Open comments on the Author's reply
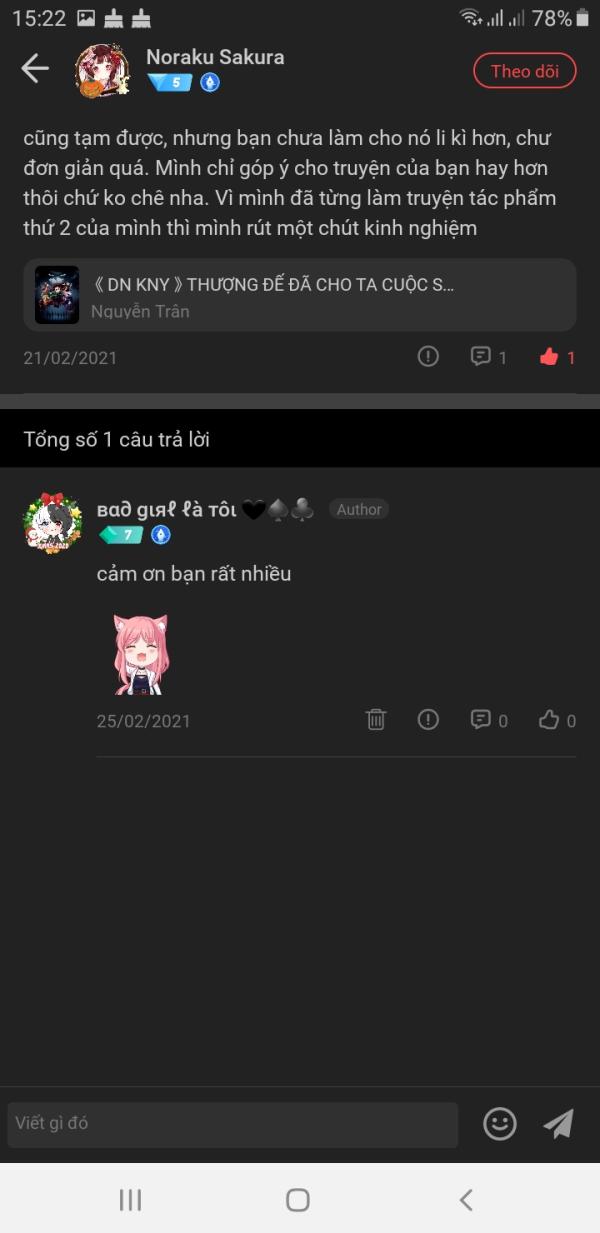Image resolution: width=600 pixels, height=1233 pixels. coord(488,719)
